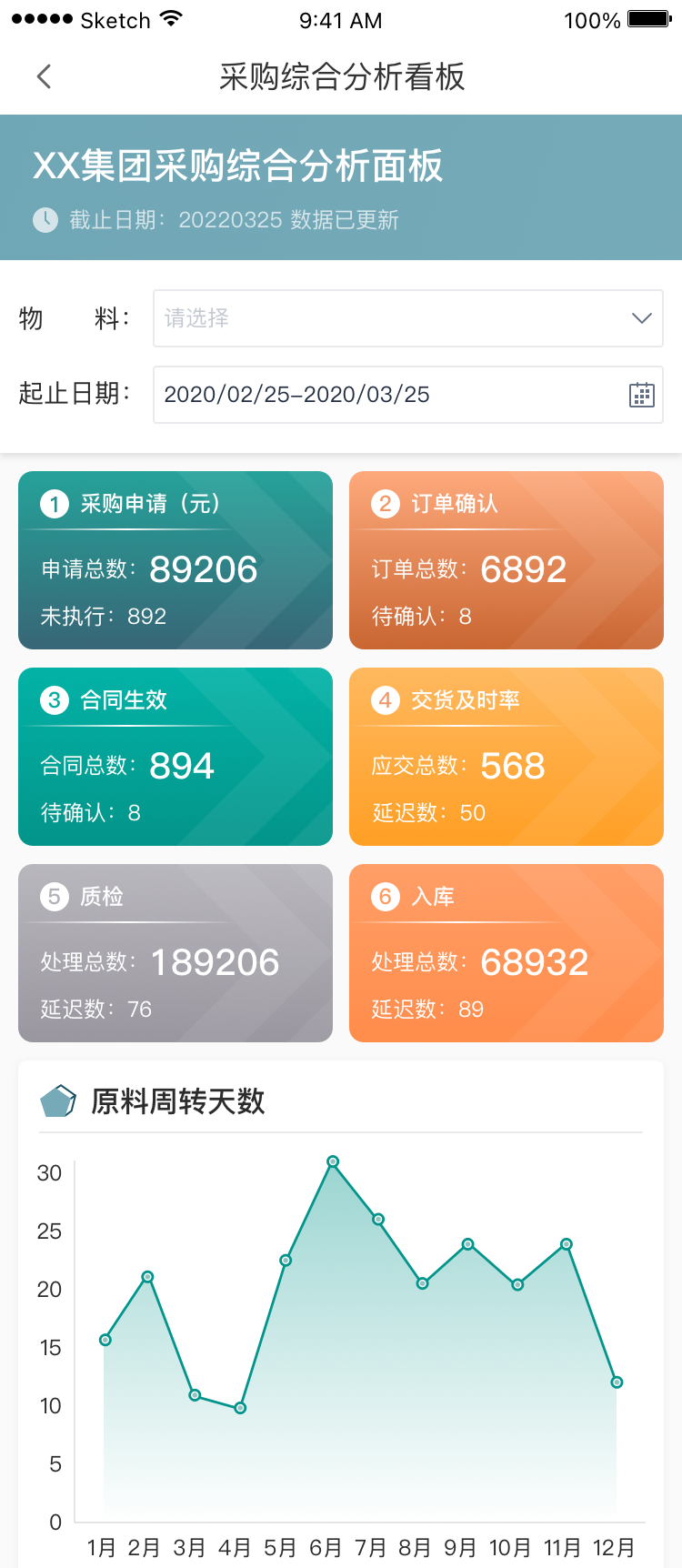Screen dimensions: 682x1568
Task: Expand the 物料 dropdown selector
Action: point(407,318)
